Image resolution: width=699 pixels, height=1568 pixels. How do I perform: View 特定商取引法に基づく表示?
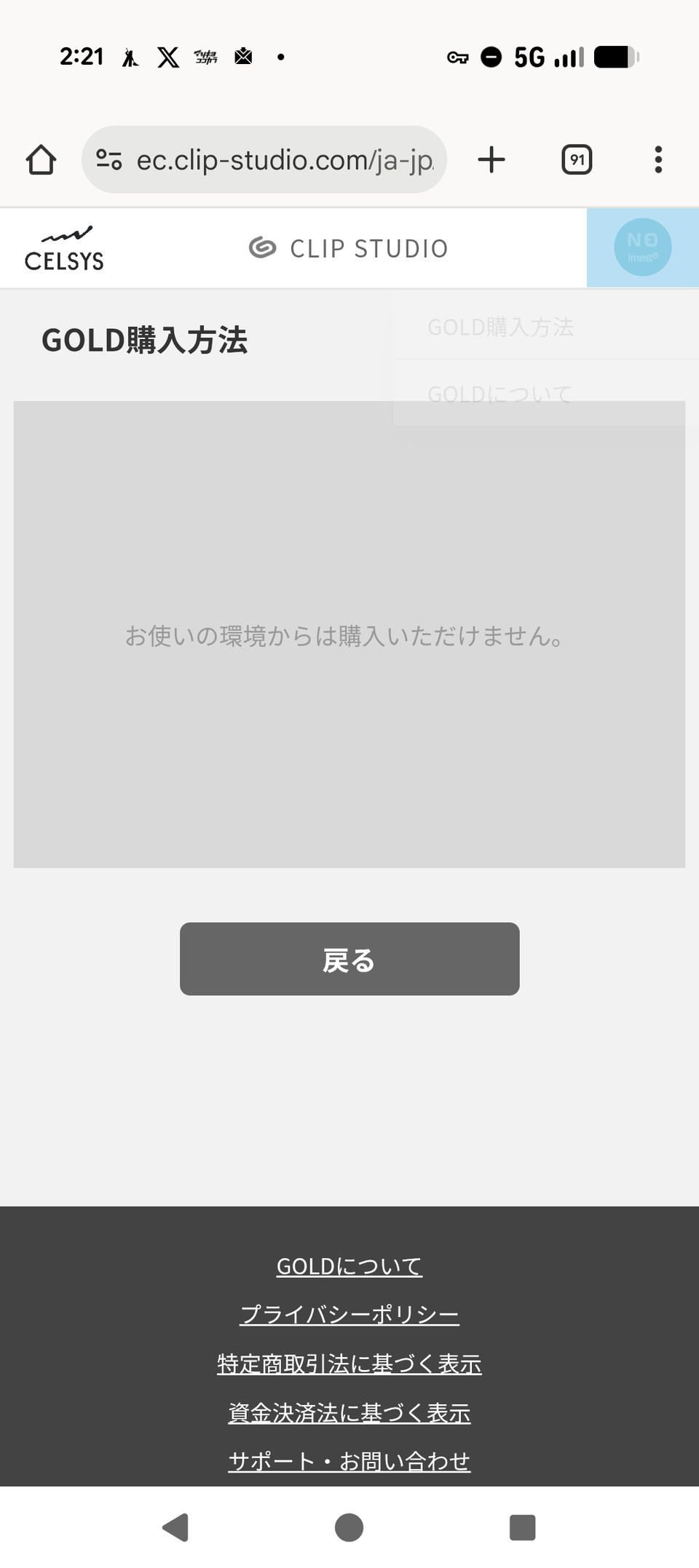[x=349, y=1364]
